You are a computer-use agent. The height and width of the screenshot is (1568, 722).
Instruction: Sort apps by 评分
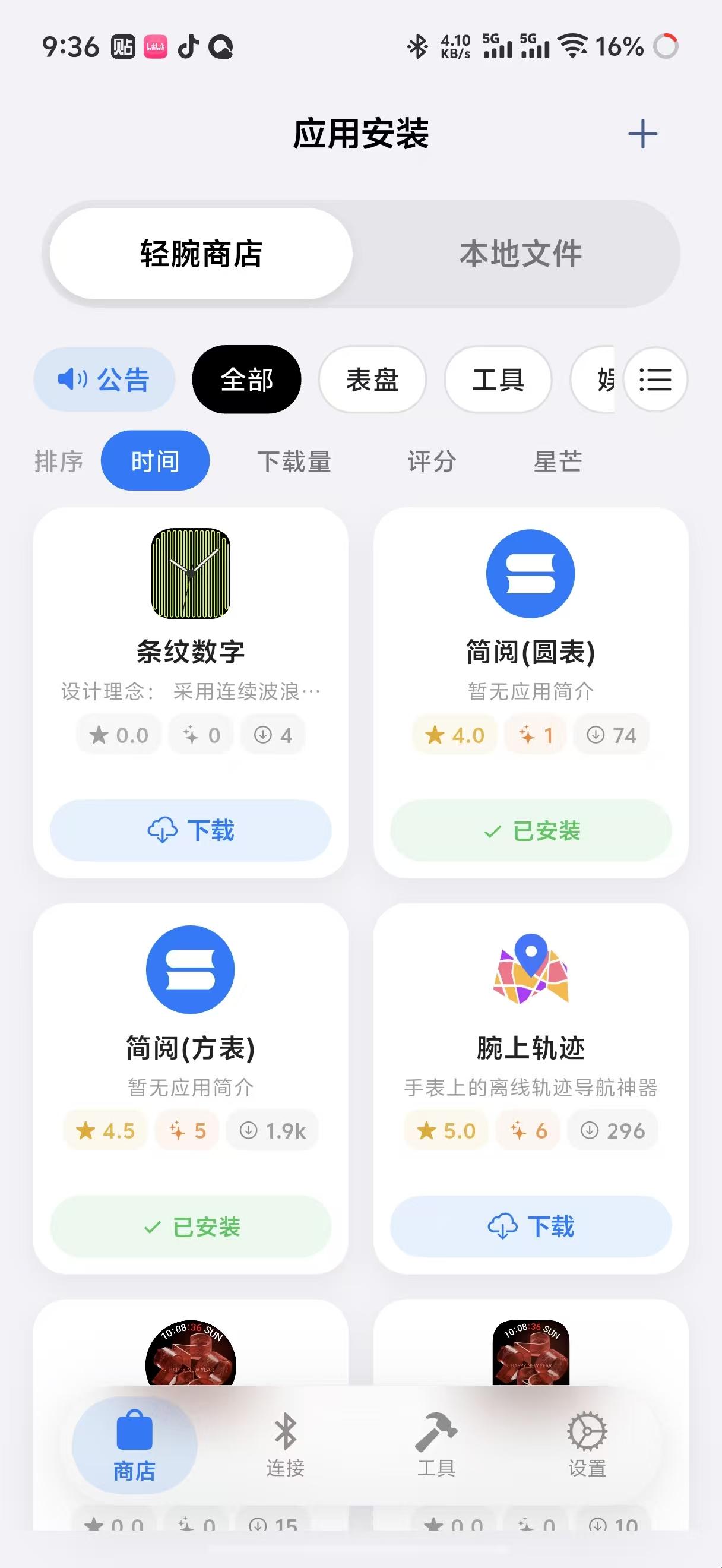coord(432,461)
